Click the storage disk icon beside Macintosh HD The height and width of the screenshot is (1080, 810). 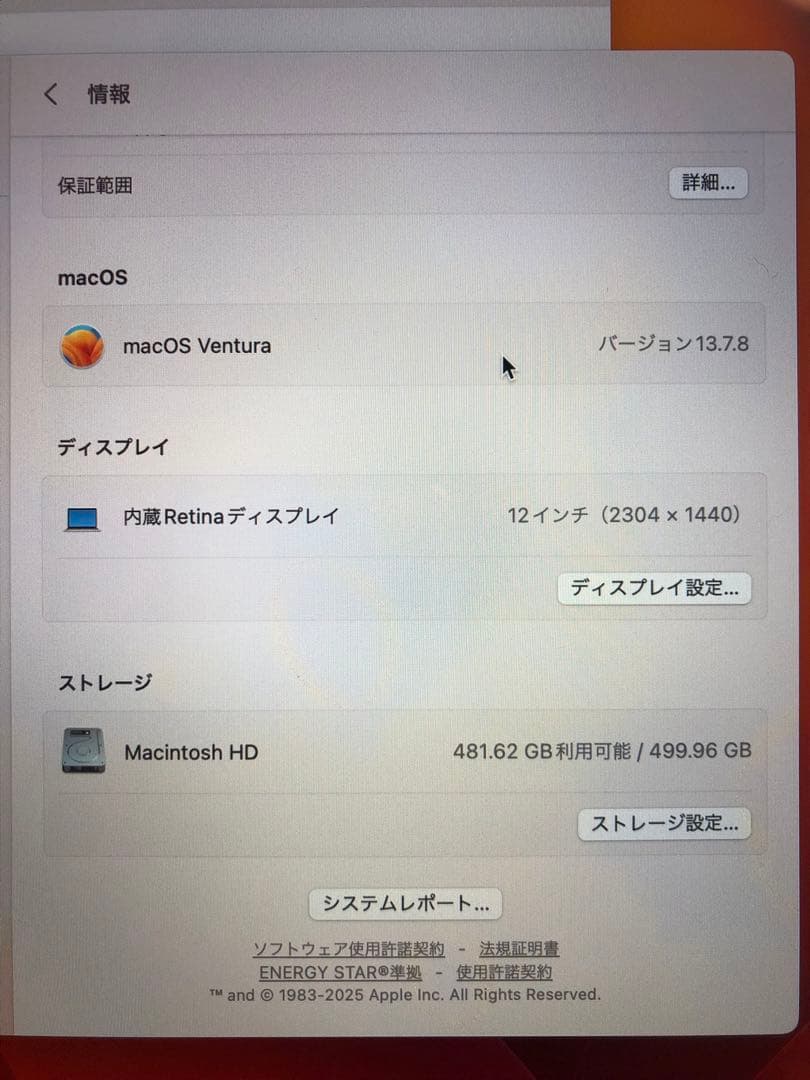pos(84,752)
